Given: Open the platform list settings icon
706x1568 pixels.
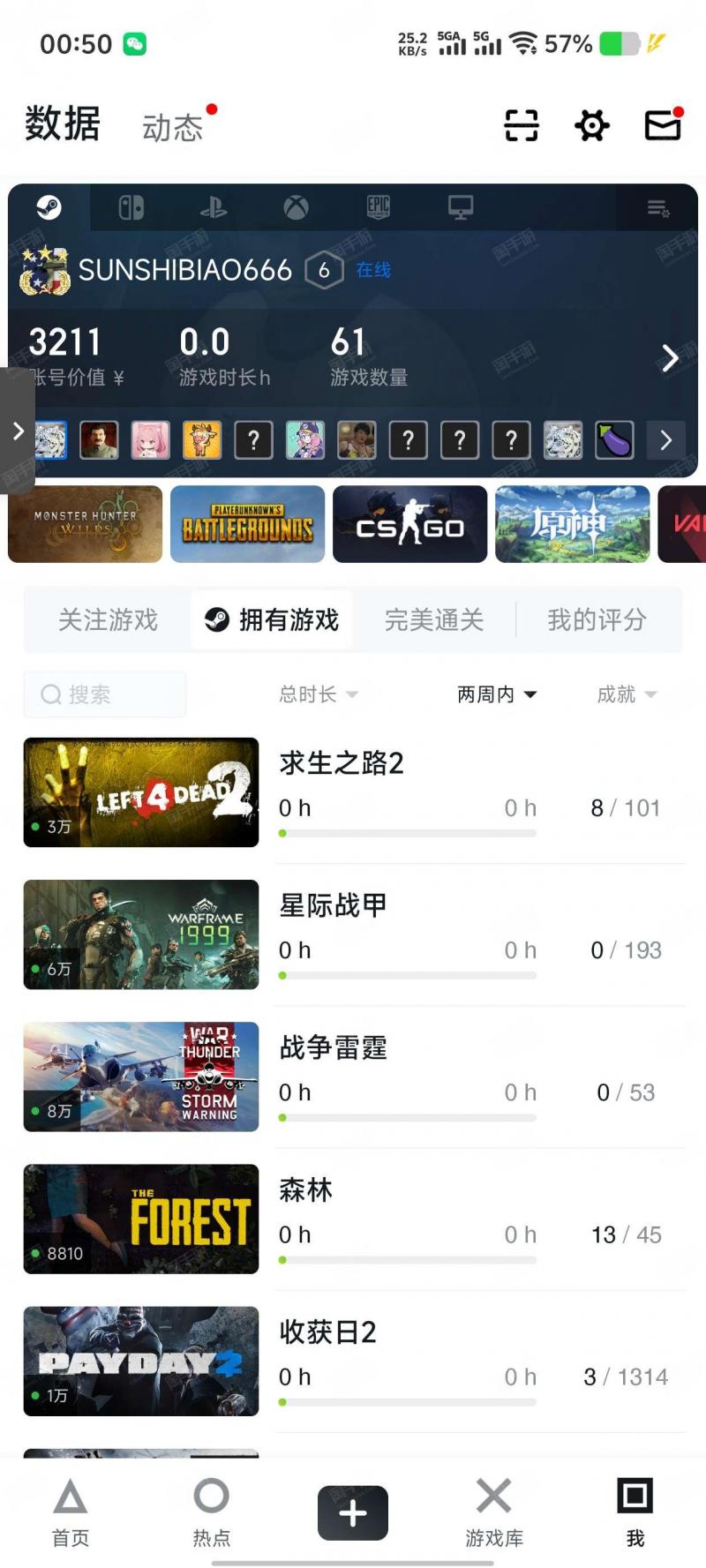Looking at the screenshot, I should [658, 208].
